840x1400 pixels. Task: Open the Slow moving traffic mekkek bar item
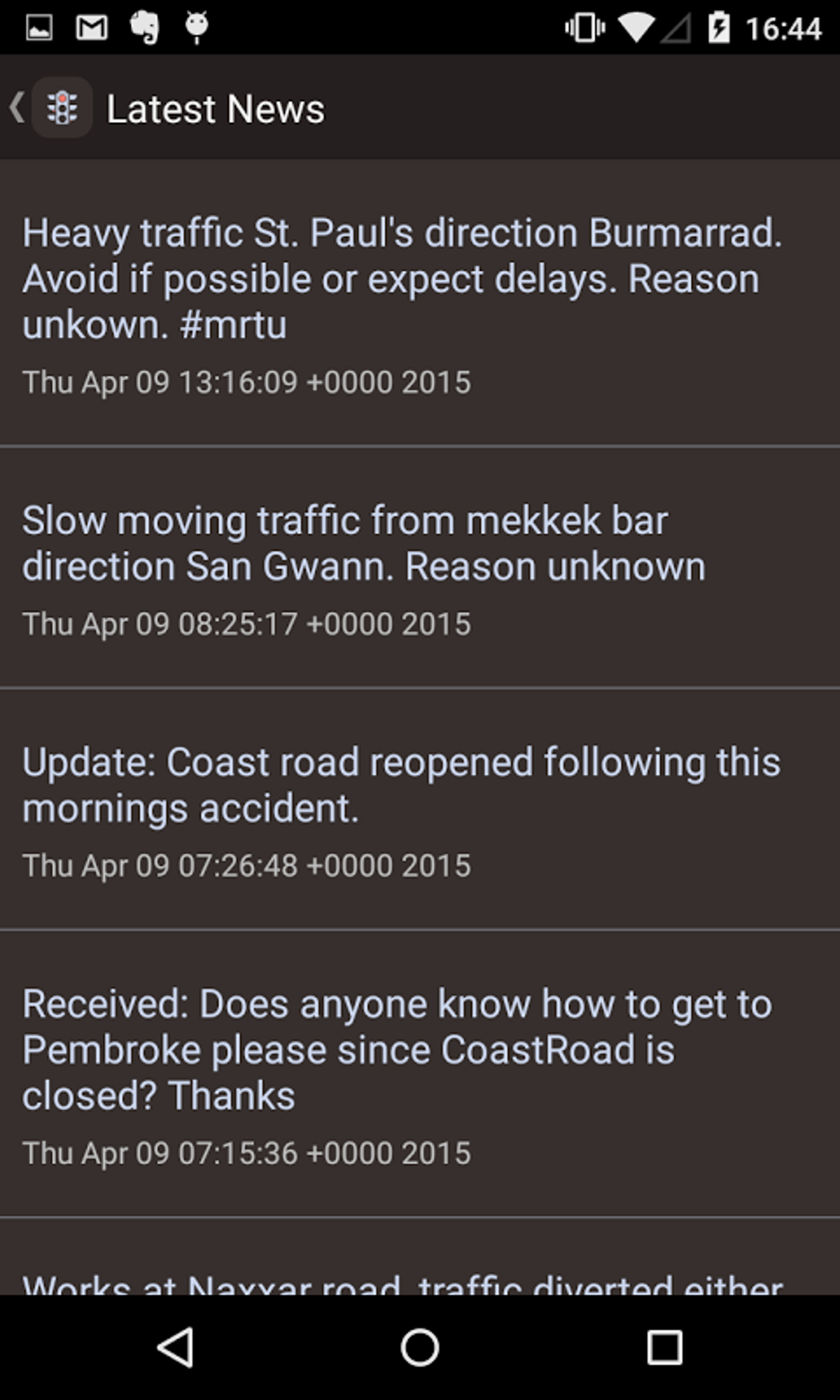click(x=420, y=568)
